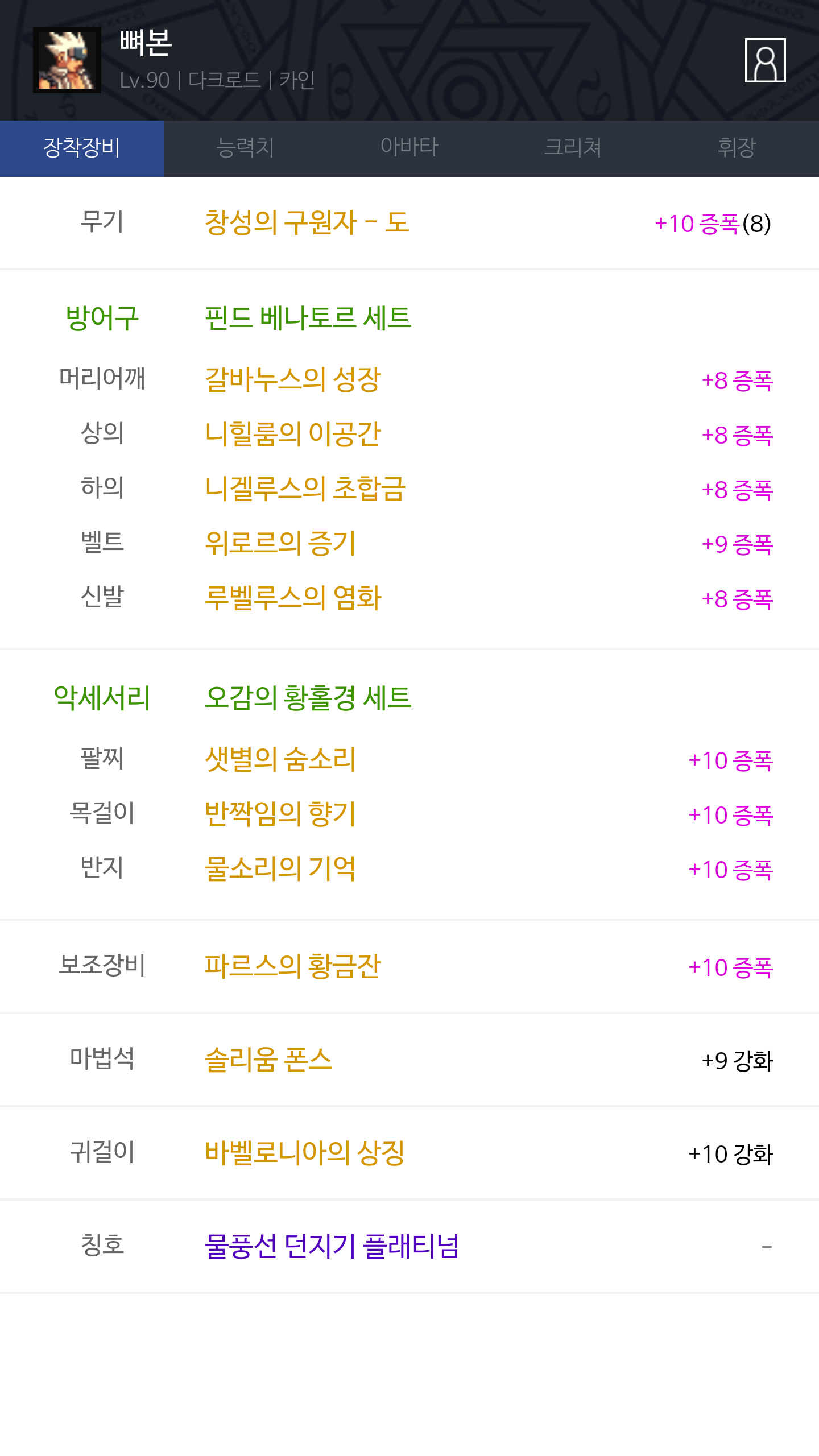View the title 물풍선 던지기 플래티넘
The width and height of the screenshot is (819, 1456).
pyautogui.click(x=332, y=1246)
